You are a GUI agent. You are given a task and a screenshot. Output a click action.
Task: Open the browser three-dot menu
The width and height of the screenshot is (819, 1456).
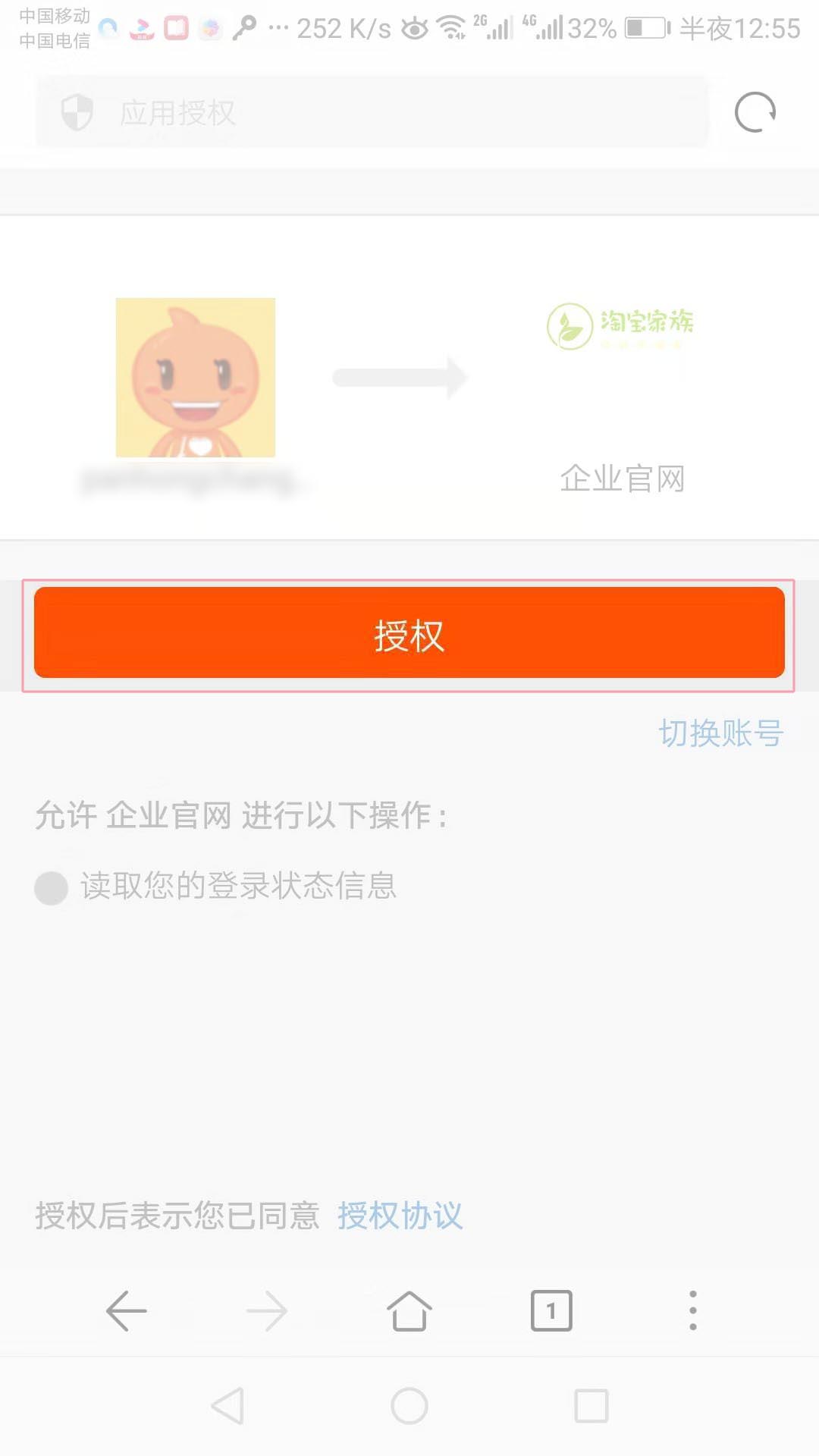(692, 1310)
